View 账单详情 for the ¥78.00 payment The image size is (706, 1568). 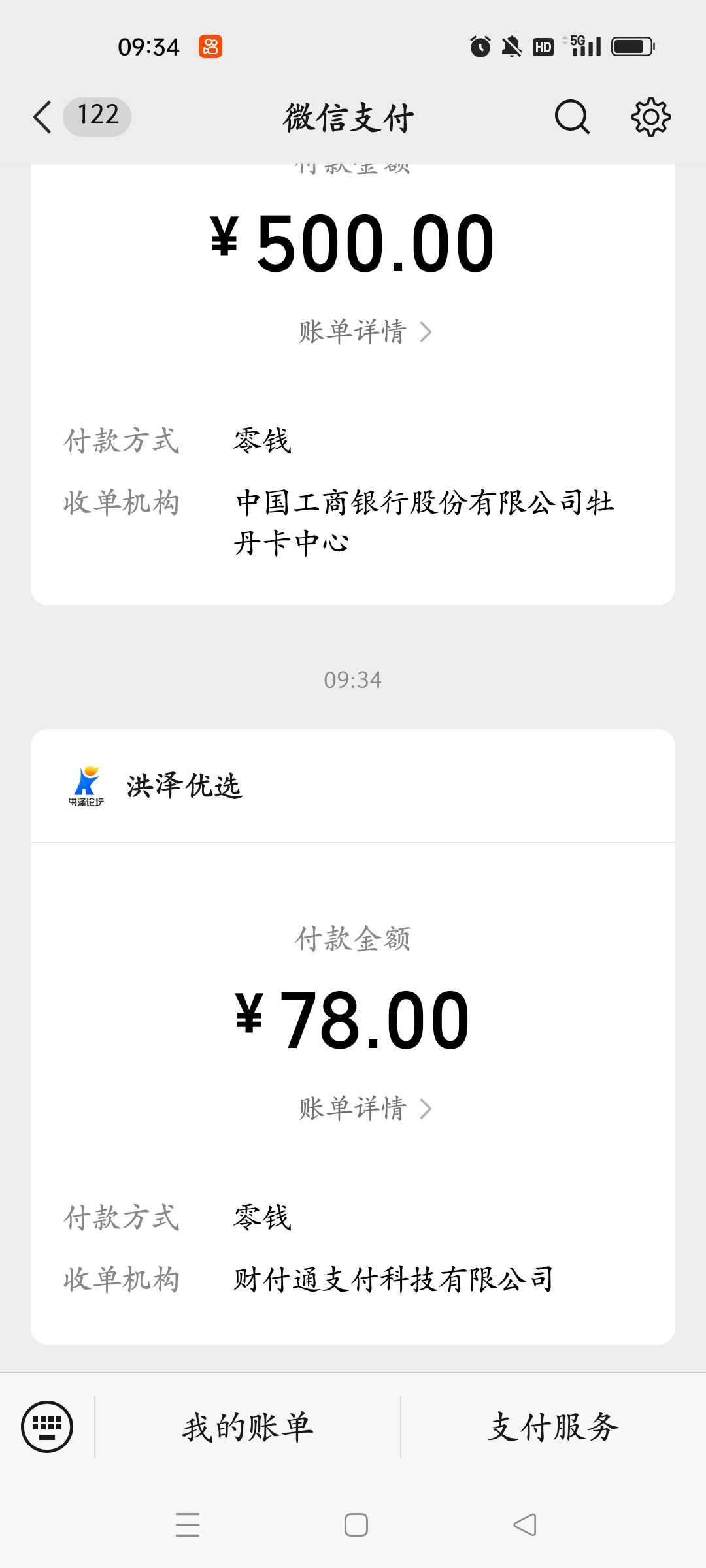365,1109
